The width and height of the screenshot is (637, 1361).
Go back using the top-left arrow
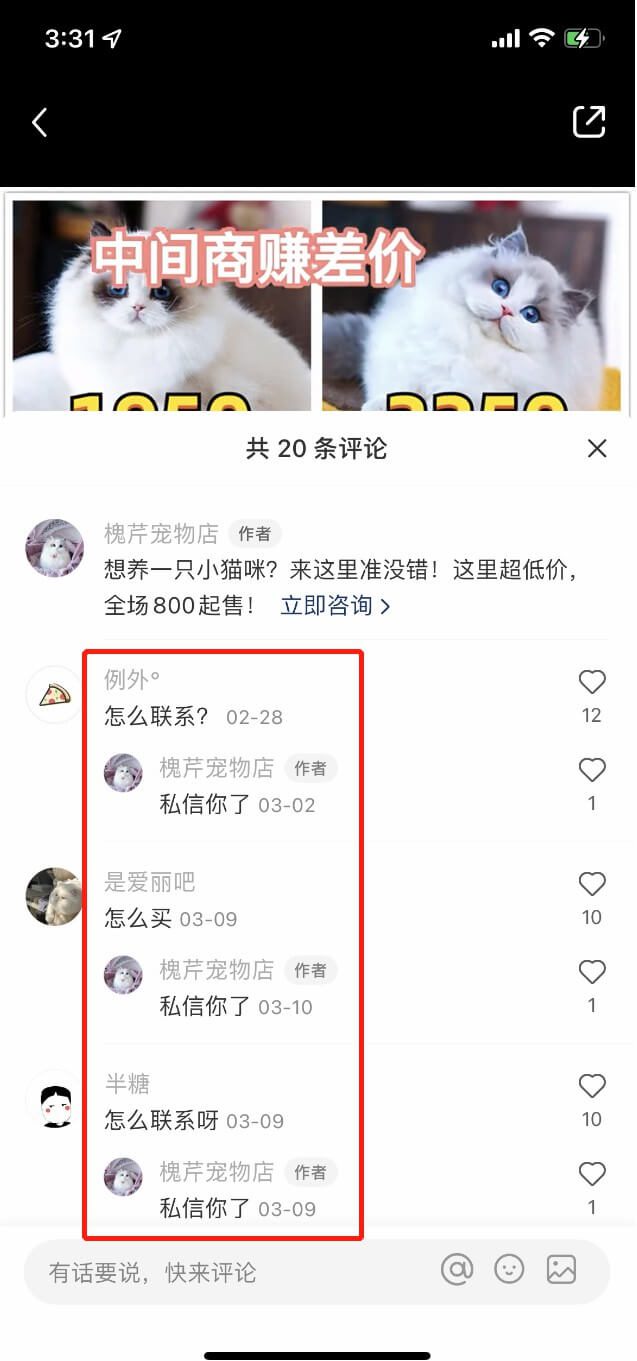point(40,123)
